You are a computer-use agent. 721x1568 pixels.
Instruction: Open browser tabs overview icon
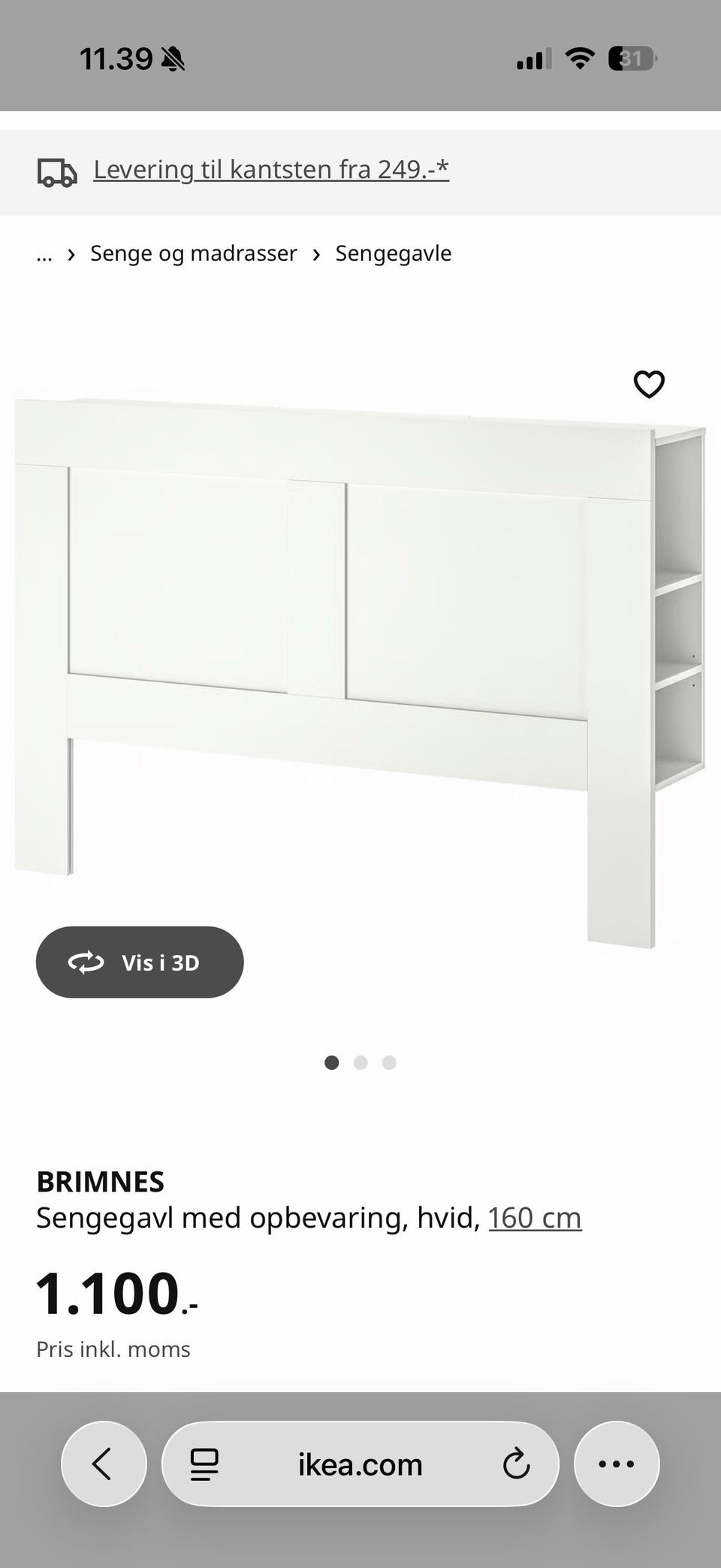click(x=203, y=1464)
